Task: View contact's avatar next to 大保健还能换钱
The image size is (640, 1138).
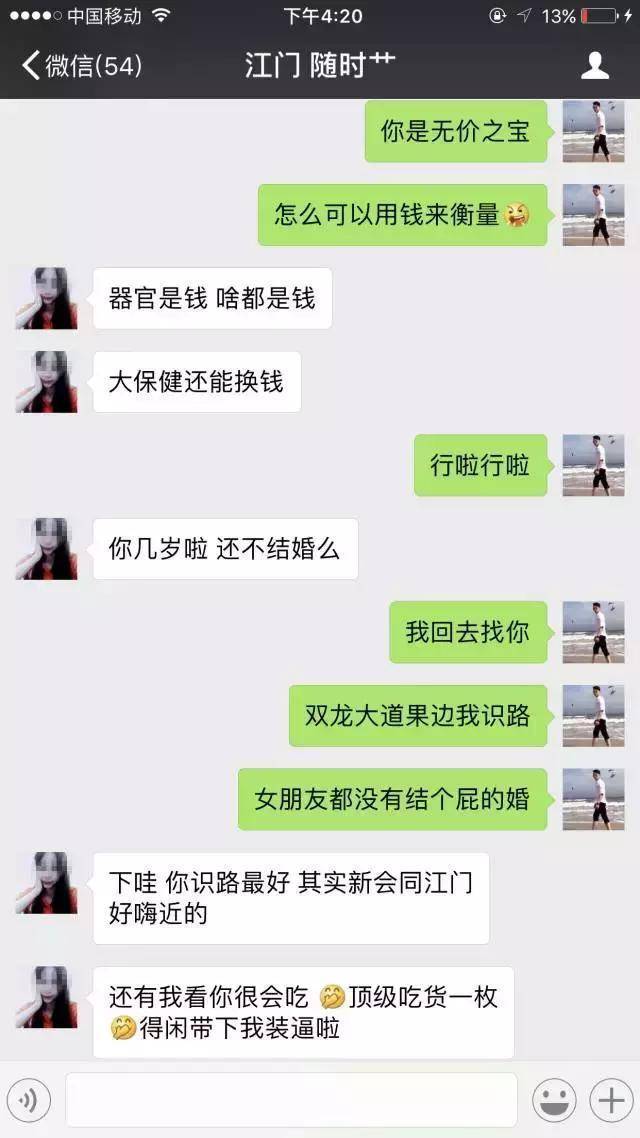Action: click(46, 382)
